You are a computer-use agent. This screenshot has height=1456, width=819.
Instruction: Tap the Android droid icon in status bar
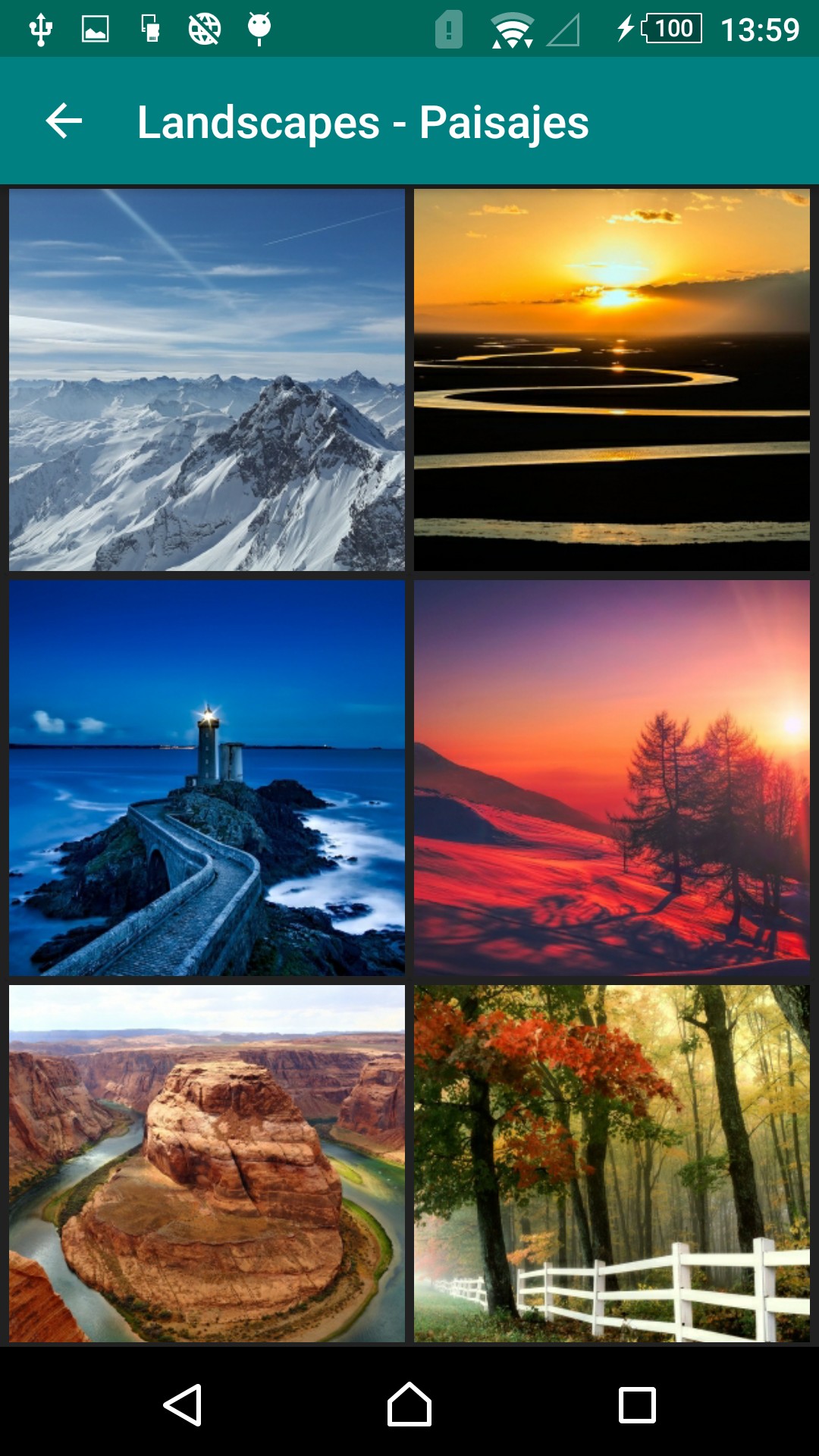(259, 29)
